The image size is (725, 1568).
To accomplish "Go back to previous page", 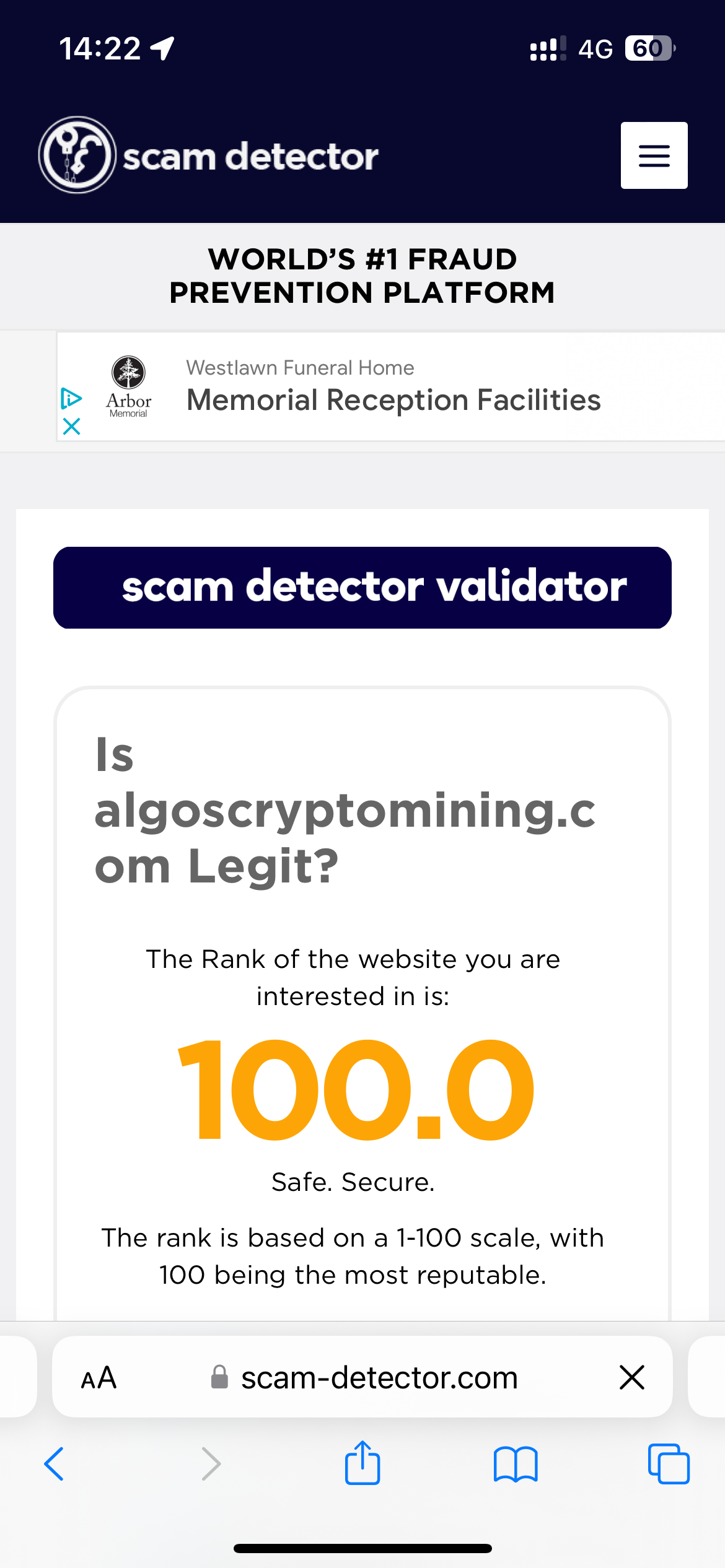I will 55,1464.
